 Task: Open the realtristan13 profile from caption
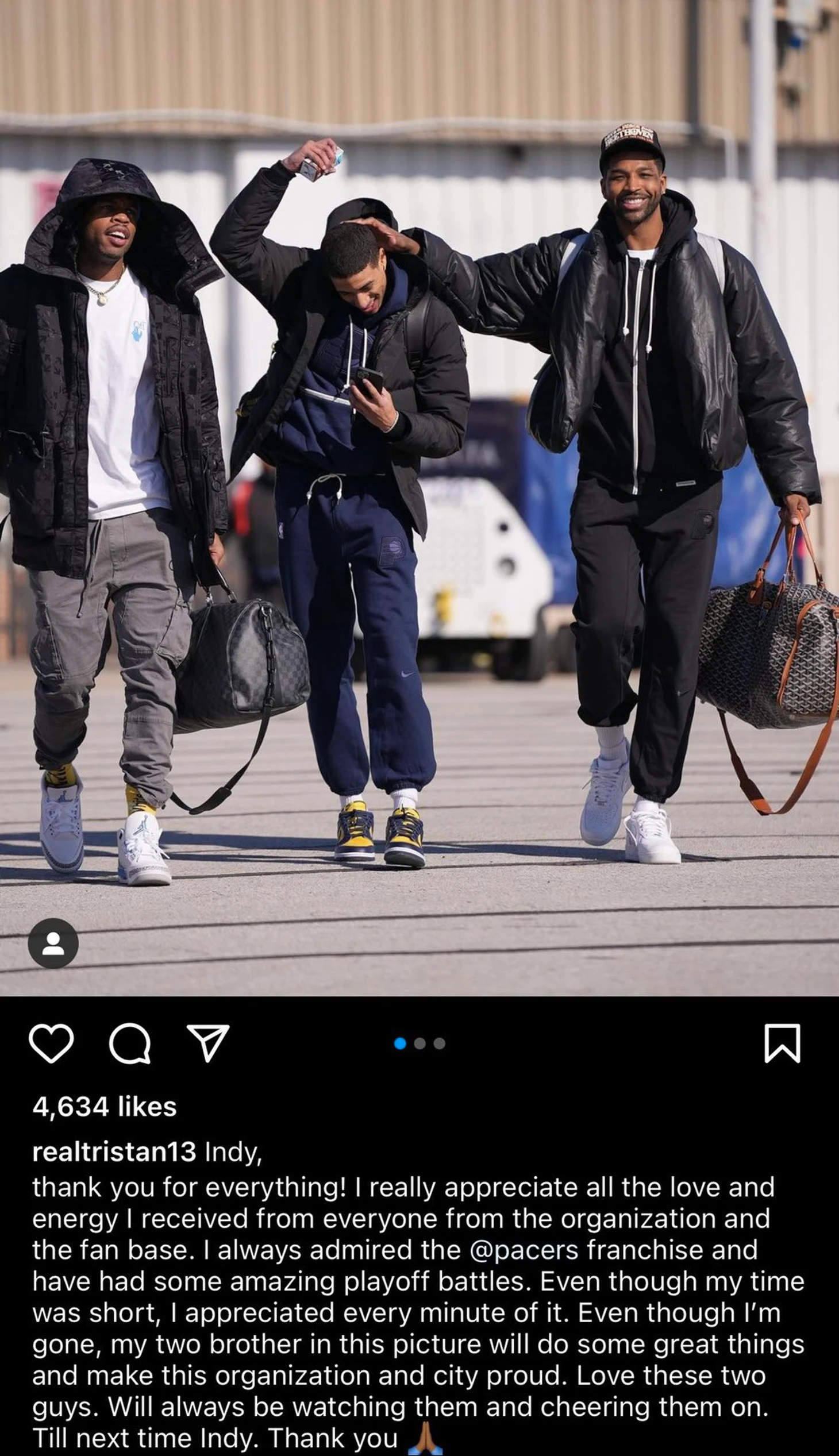[x=114, y=1152]
